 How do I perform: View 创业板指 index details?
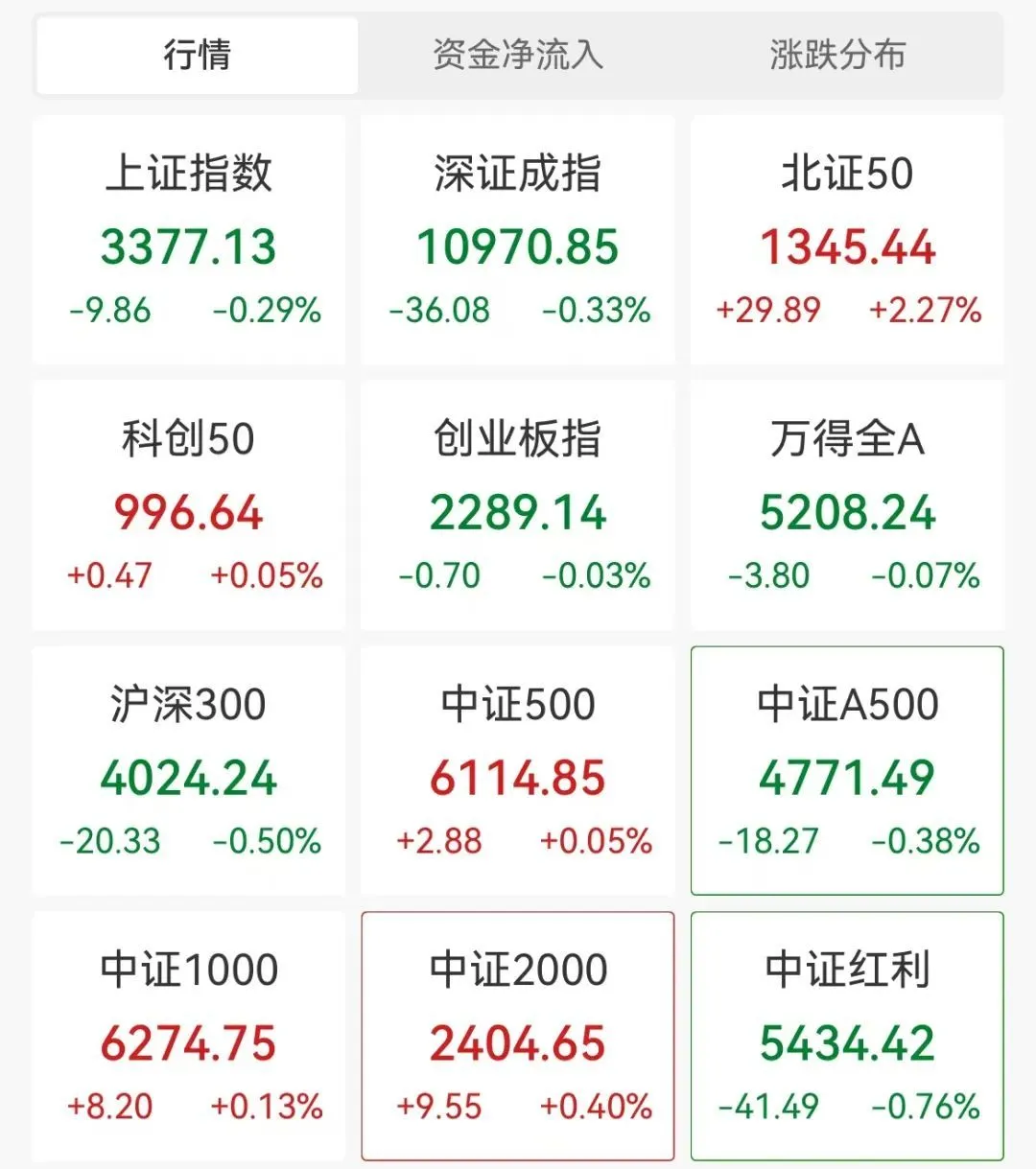tap(518, 505)
